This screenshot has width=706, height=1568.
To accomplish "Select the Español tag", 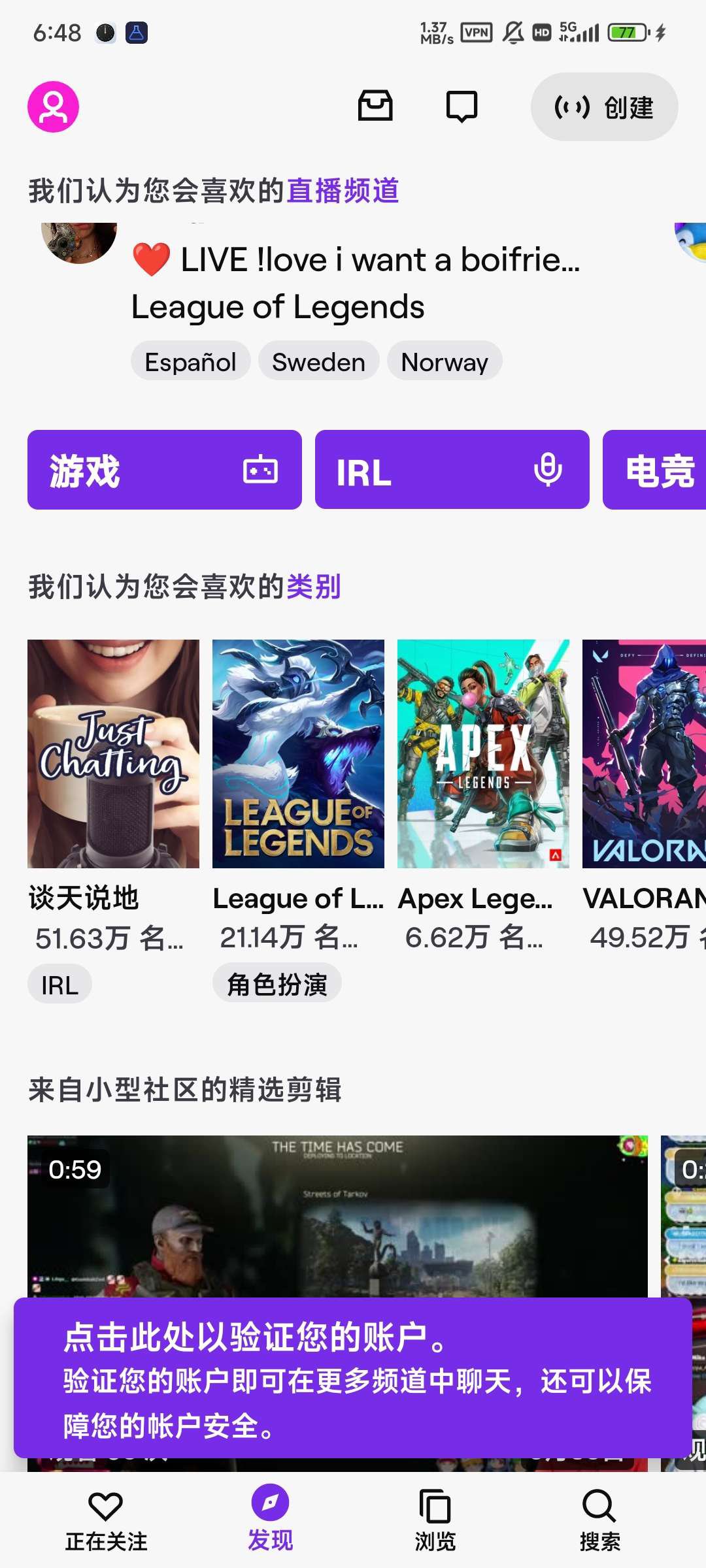I will point(190,361).
